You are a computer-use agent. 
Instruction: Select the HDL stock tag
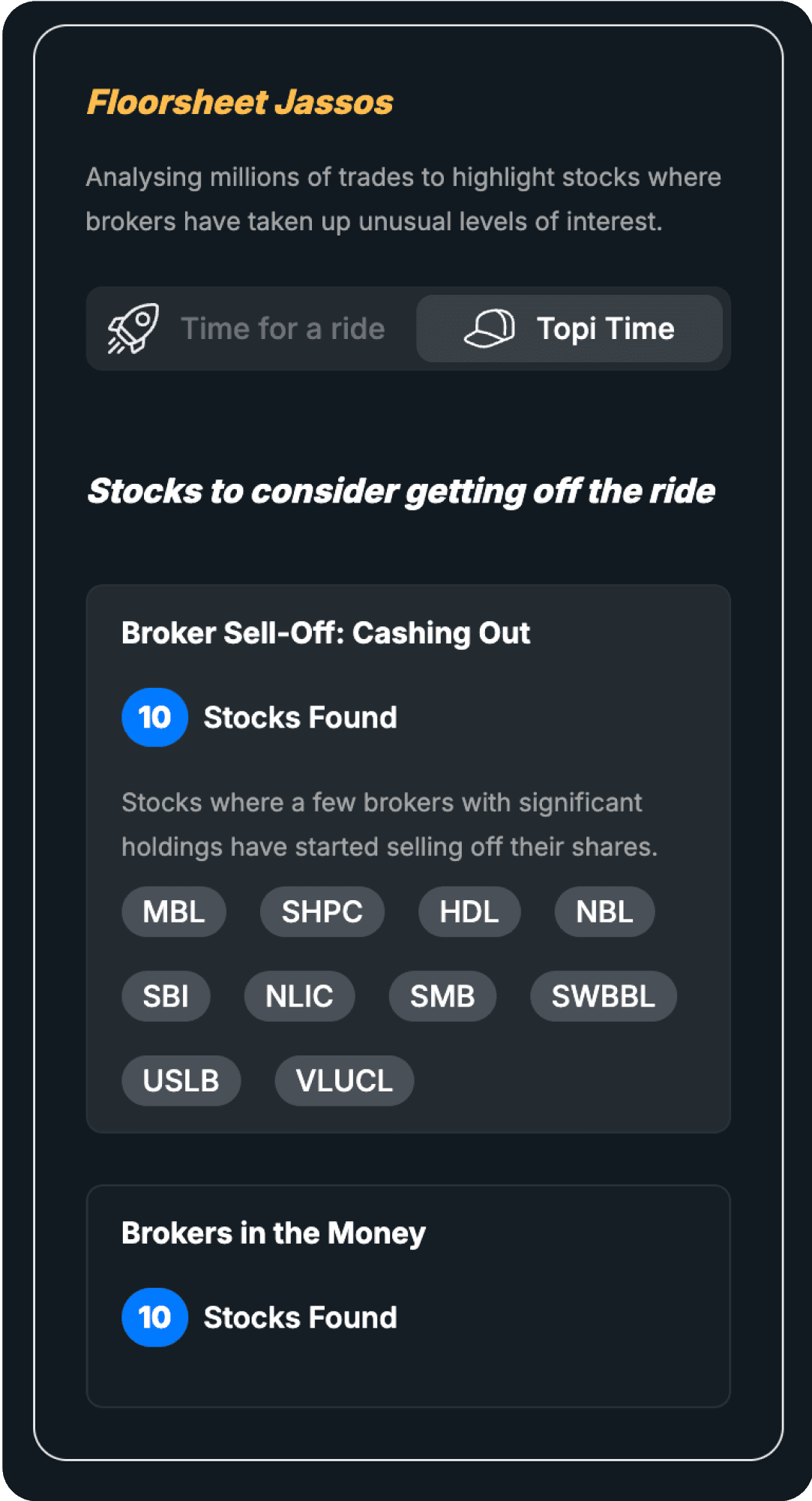[x=469, y=911]
